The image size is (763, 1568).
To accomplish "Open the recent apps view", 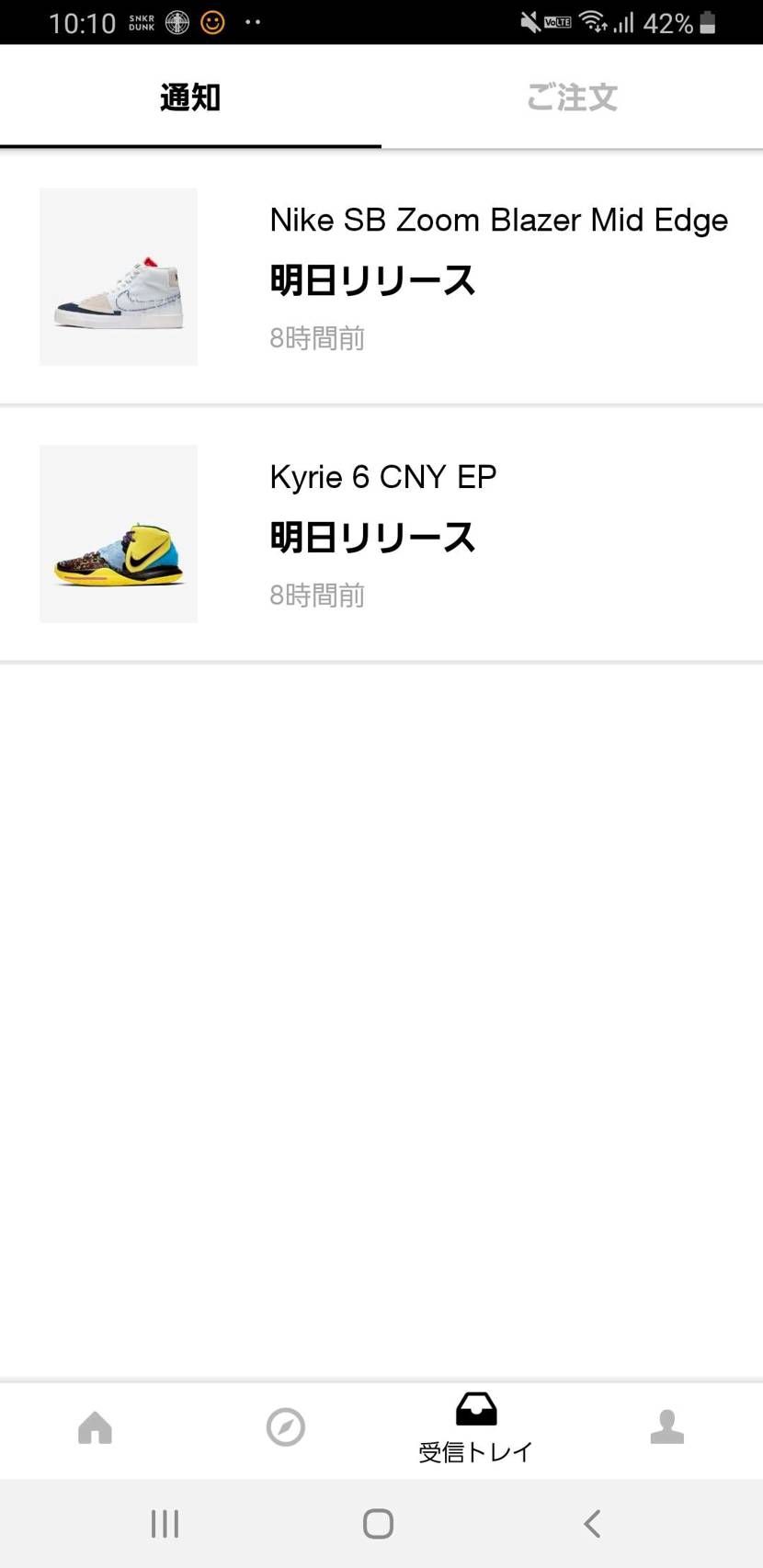I will tap(165, 1523).
